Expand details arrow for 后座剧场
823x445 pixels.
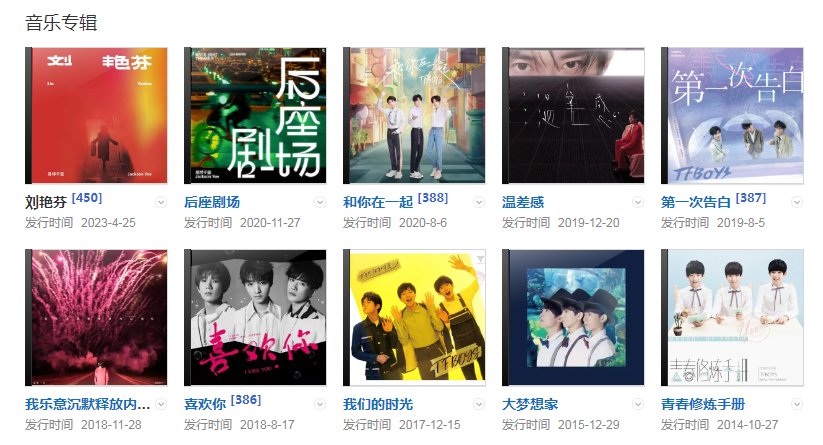point(320,202)
